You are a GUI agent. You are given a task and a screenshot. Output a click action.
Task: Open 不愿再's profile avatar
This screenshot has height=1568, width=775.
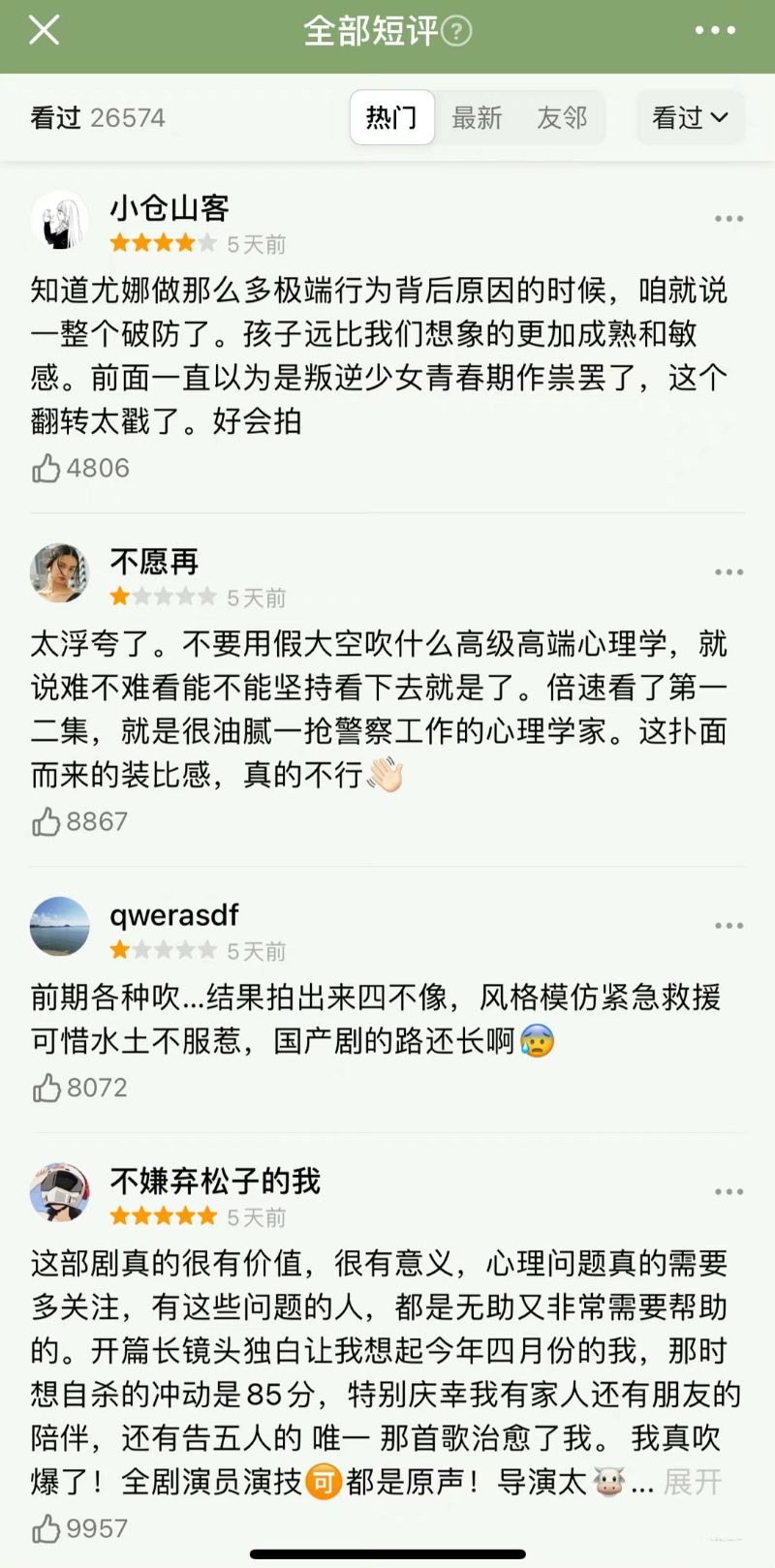click(59, 572)
